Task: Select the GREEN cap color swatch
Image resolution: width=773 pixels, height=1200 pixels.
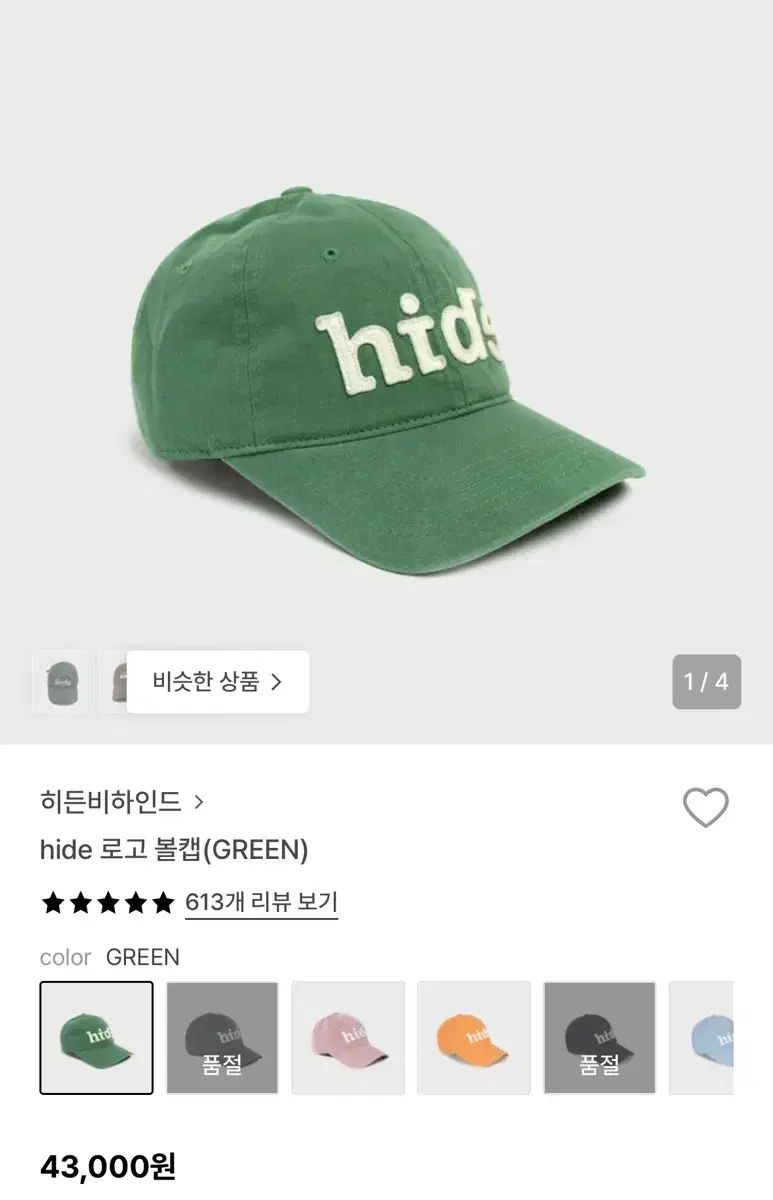Action: coord(95,1036)
